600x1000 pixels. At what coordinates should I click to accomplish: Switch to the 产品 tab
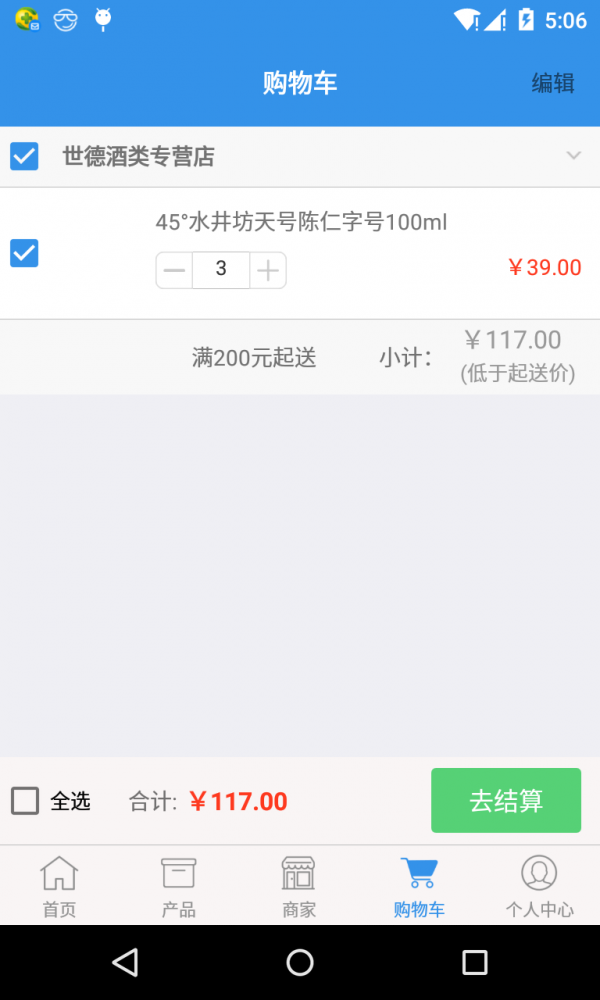(x=179, y=886)
